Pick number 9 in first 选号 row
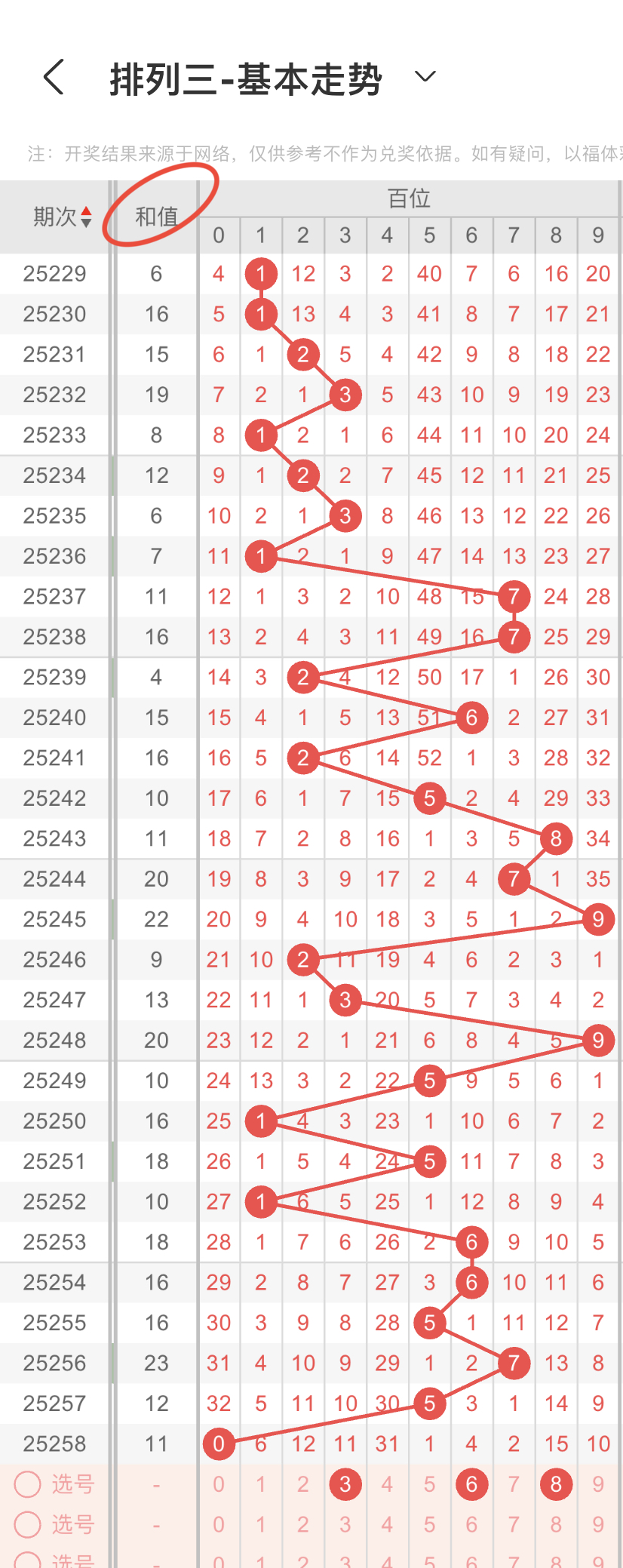 click(598, 1484)
